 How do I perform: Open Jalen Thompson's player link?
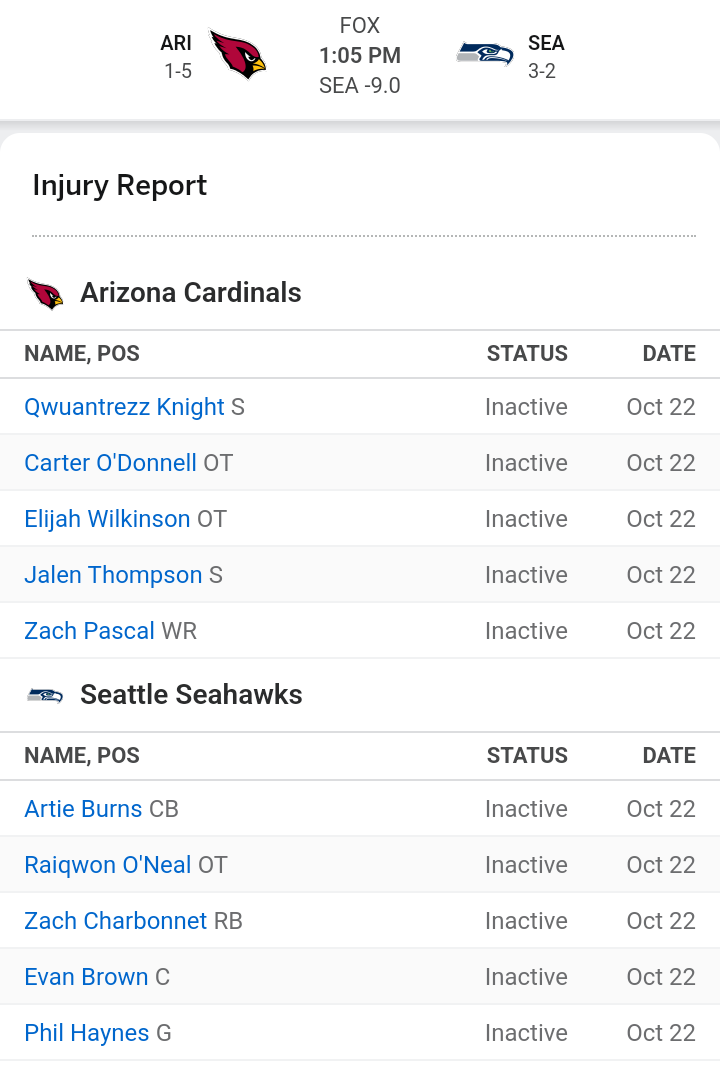coord(113,575)
